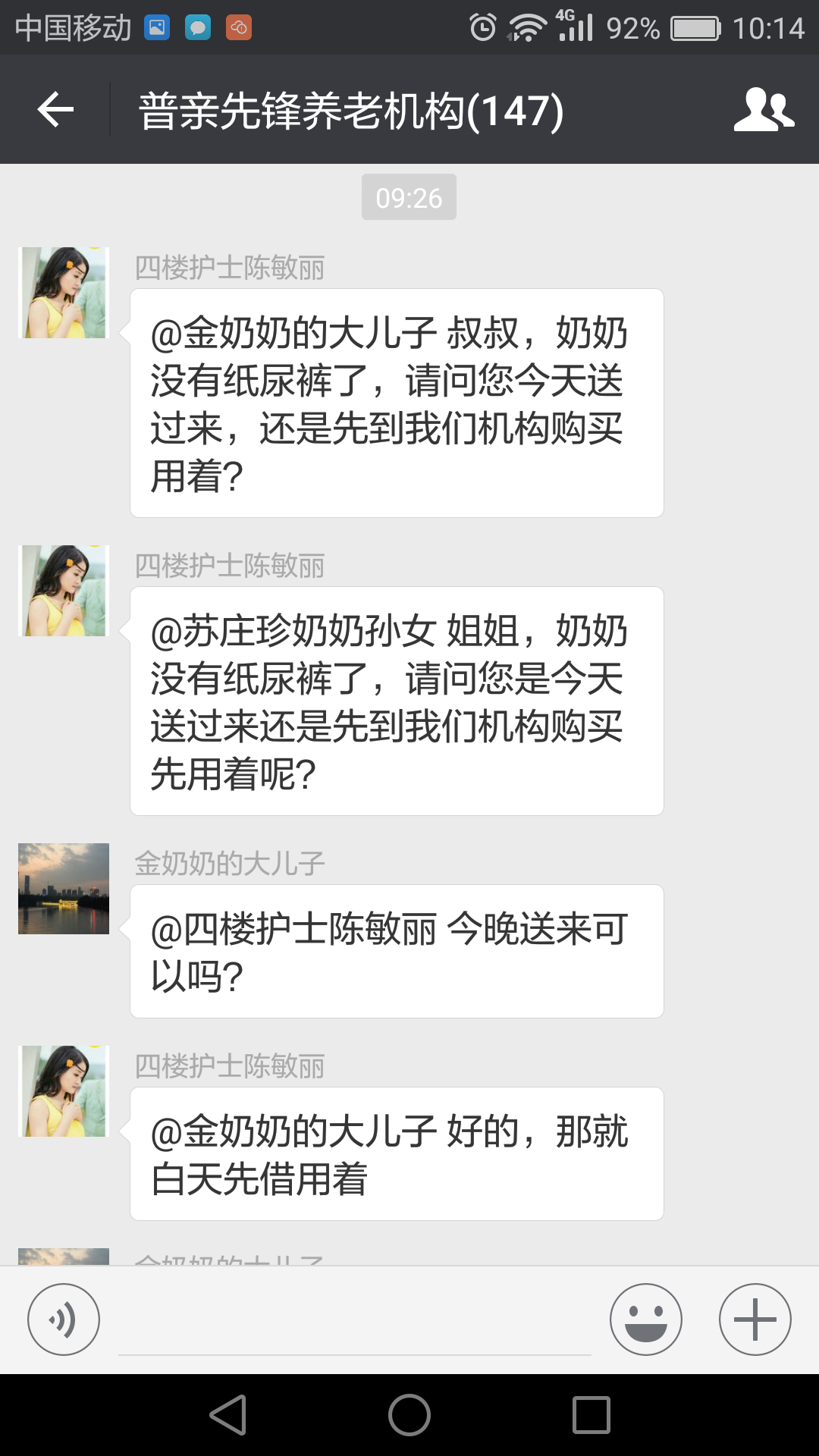Tap the system home button

409,1415
